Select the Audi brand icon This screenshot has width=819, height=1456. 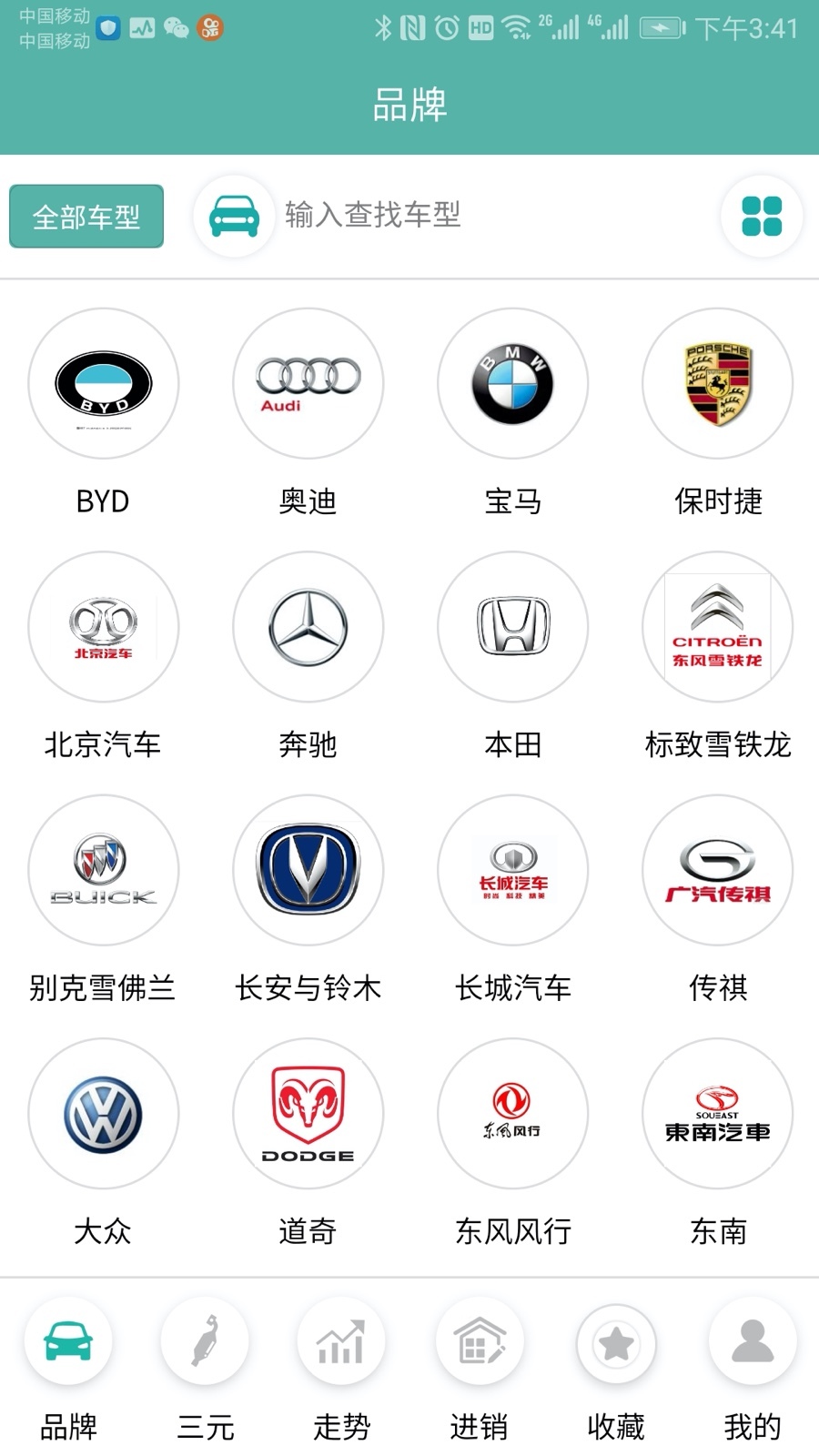coord(308,383)
